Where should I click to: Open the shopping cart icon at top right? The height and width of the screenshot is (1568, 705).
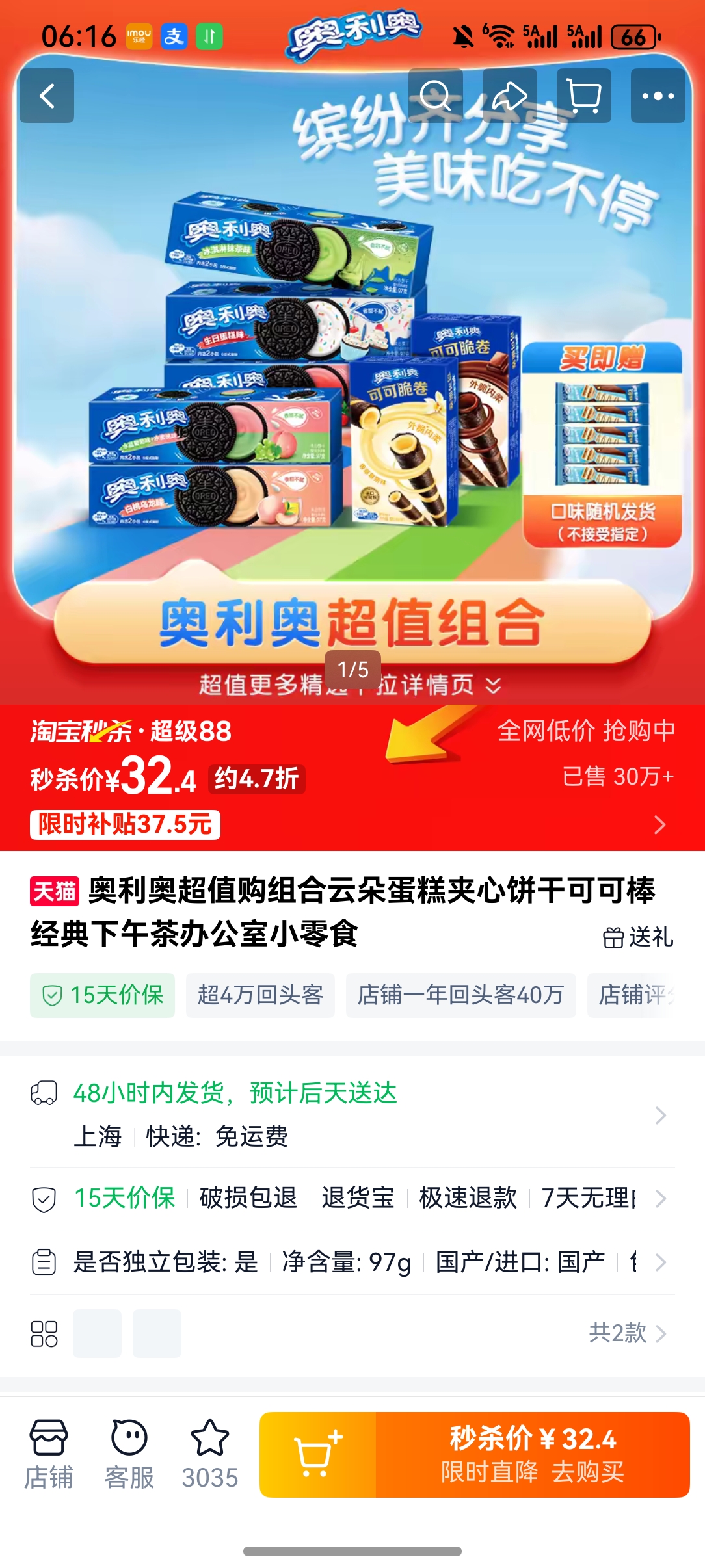584,96
